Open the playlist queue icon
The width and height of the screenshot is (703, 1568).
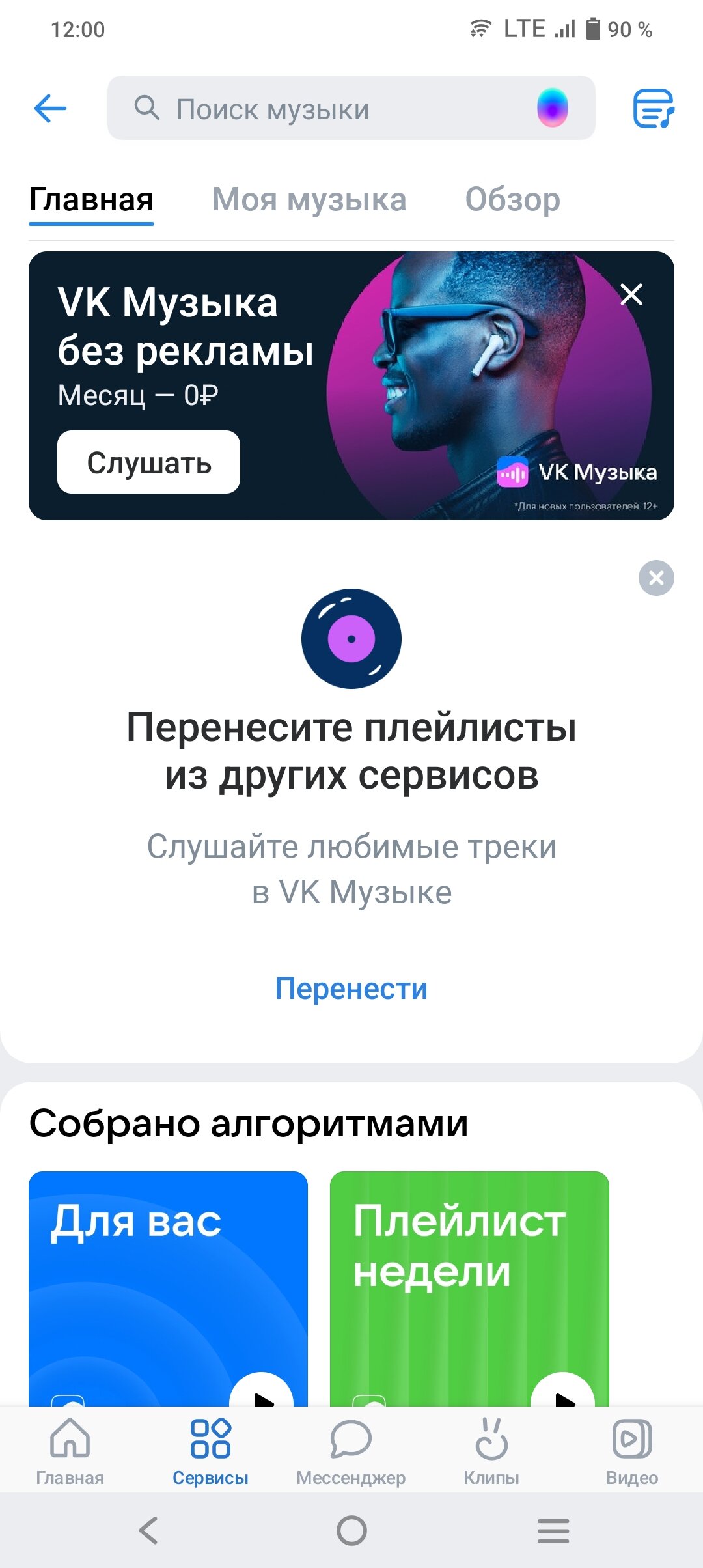tap(653, 108)
